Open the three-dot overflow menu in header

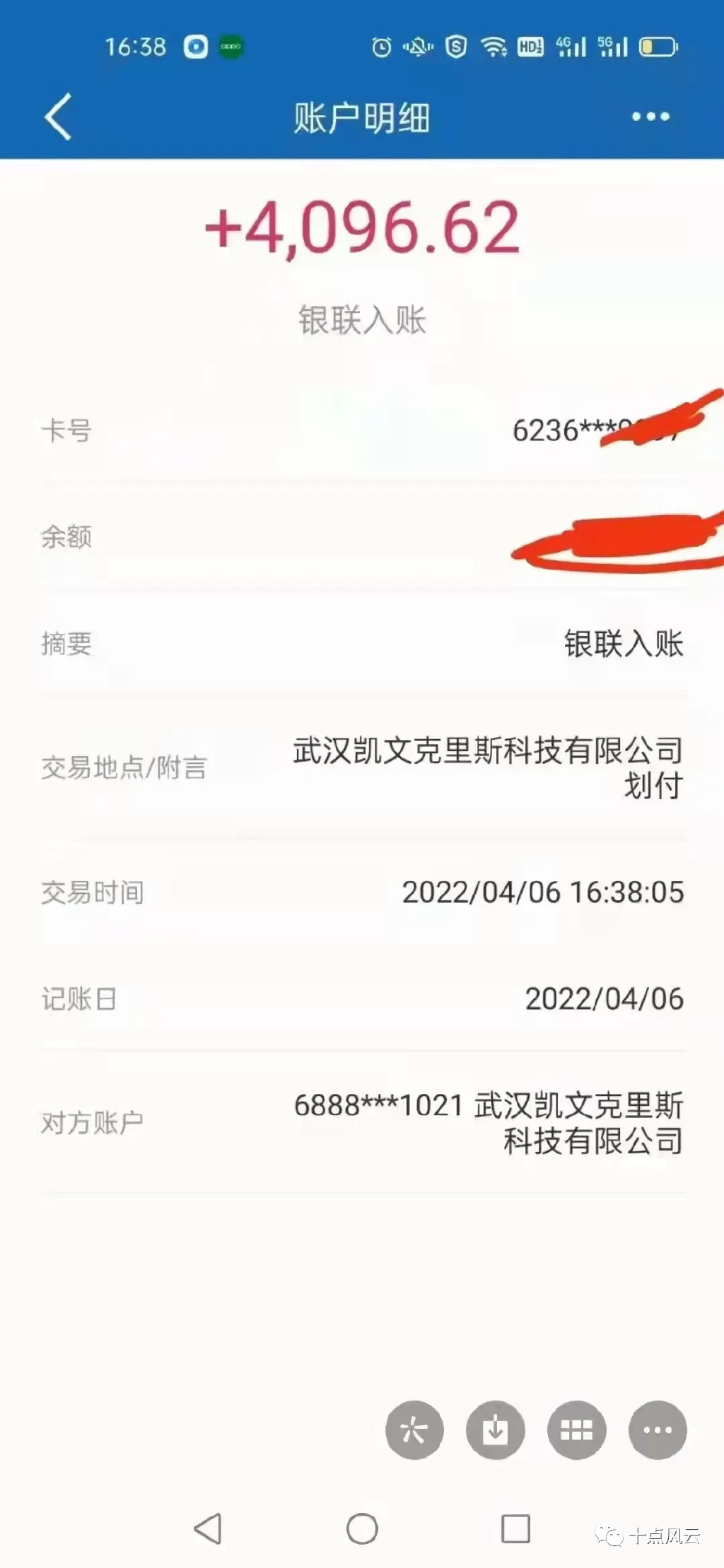pos(650,117)
